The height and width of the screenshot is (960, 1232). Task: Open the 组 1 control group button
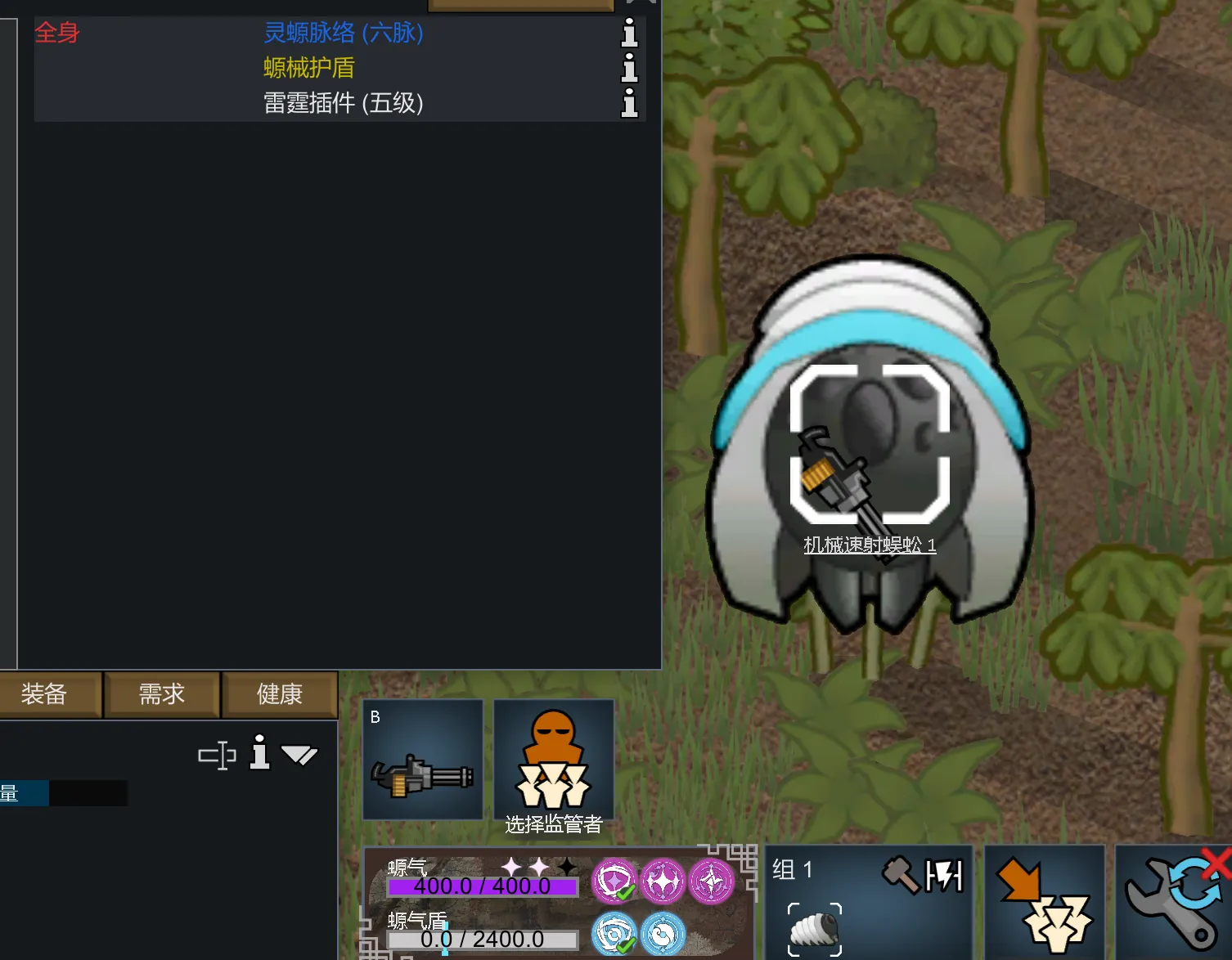869,902
